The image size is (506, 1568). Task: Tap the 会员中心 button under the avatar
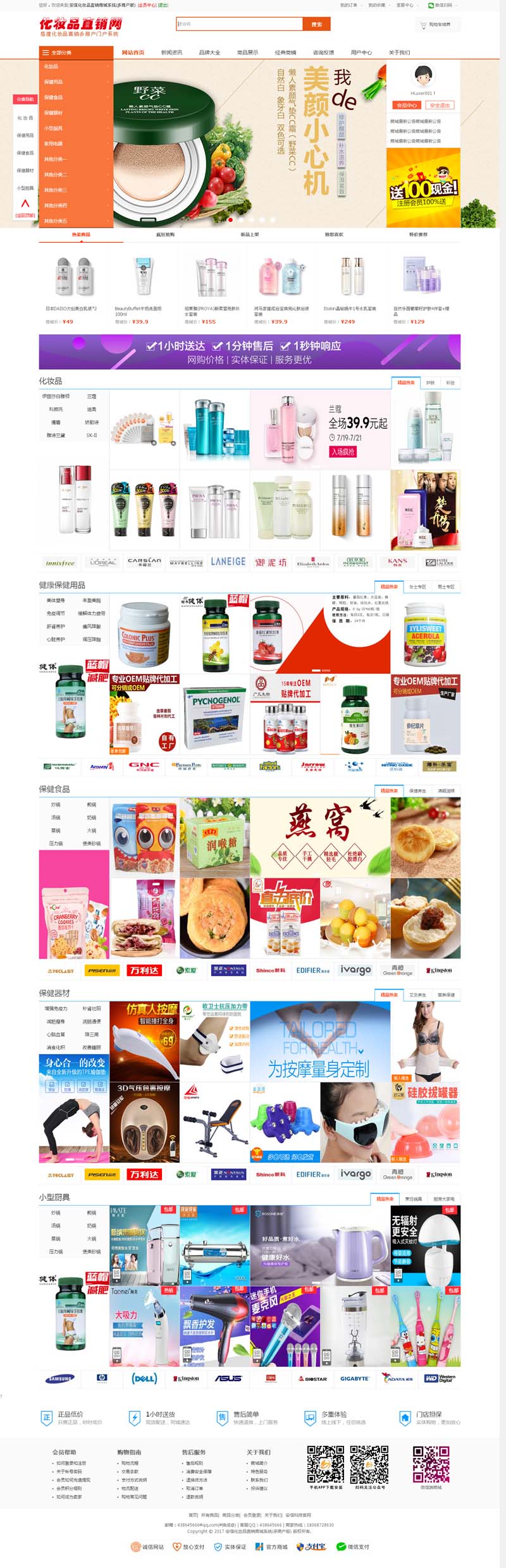click(406, 105)
